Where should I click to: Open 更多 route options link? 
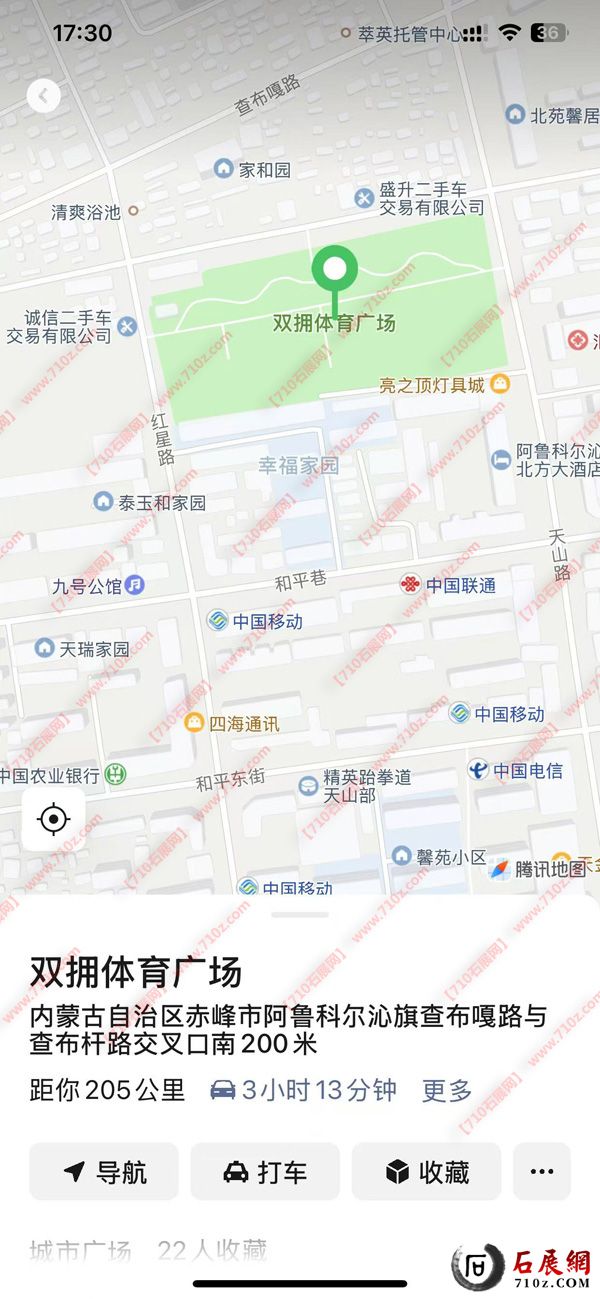pos(447,1090)
